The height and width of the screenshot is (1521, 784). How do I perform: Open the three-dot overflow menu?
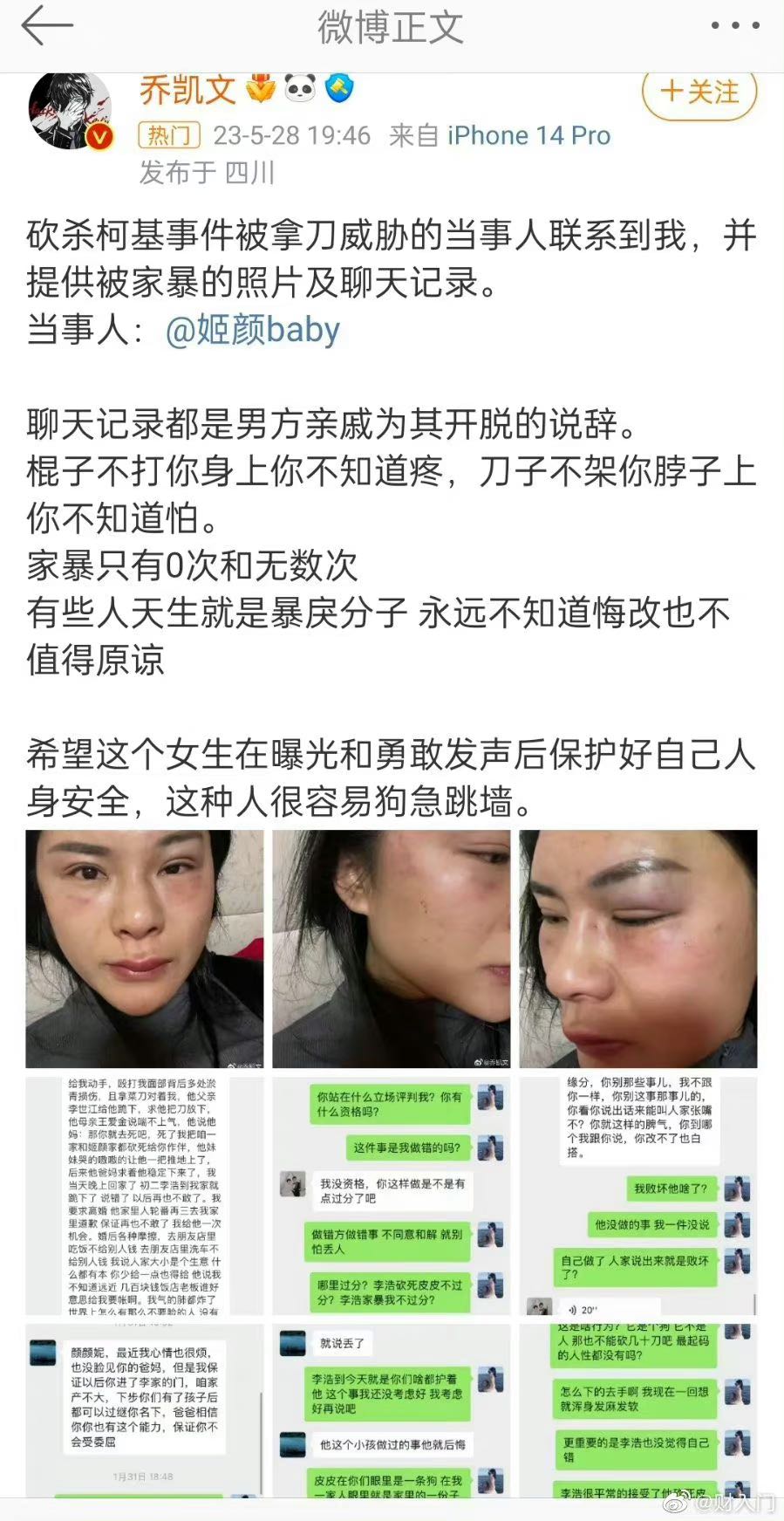734,26
